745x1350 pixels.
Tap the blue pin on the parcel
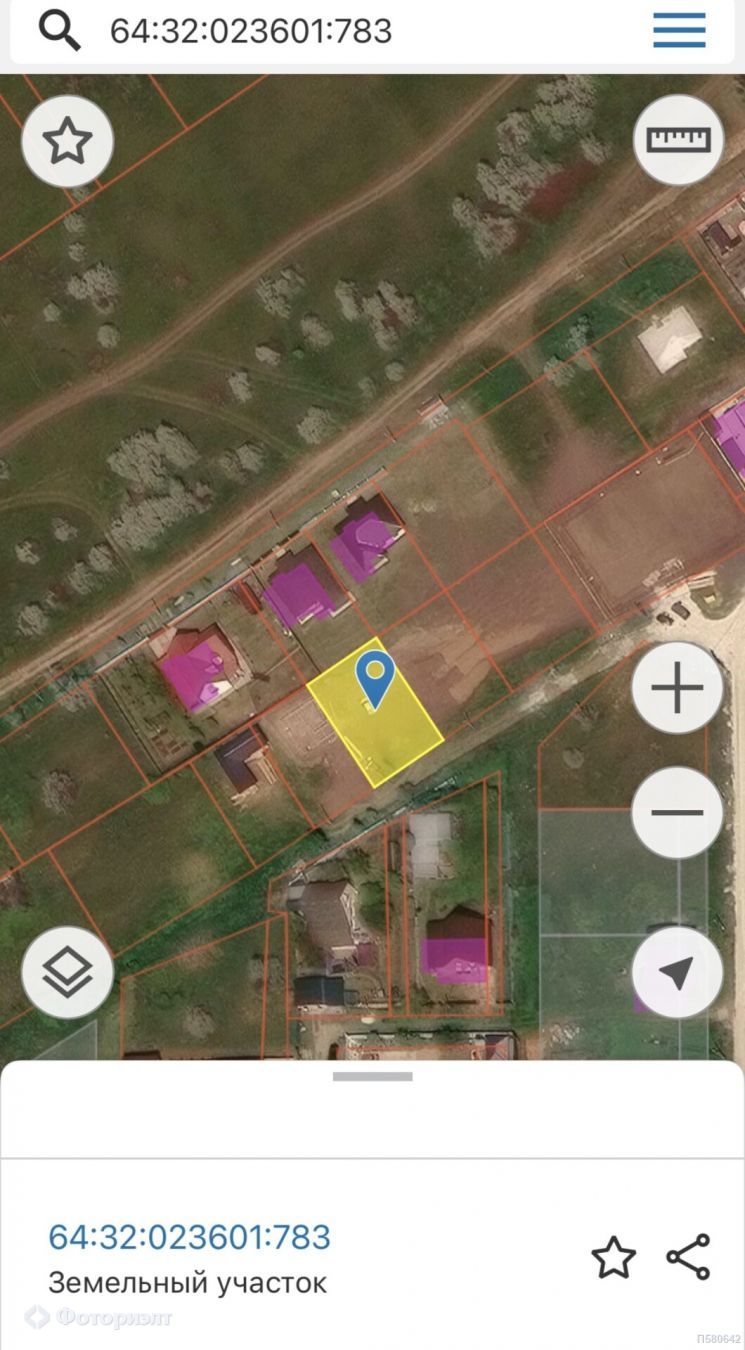point(375,679)
